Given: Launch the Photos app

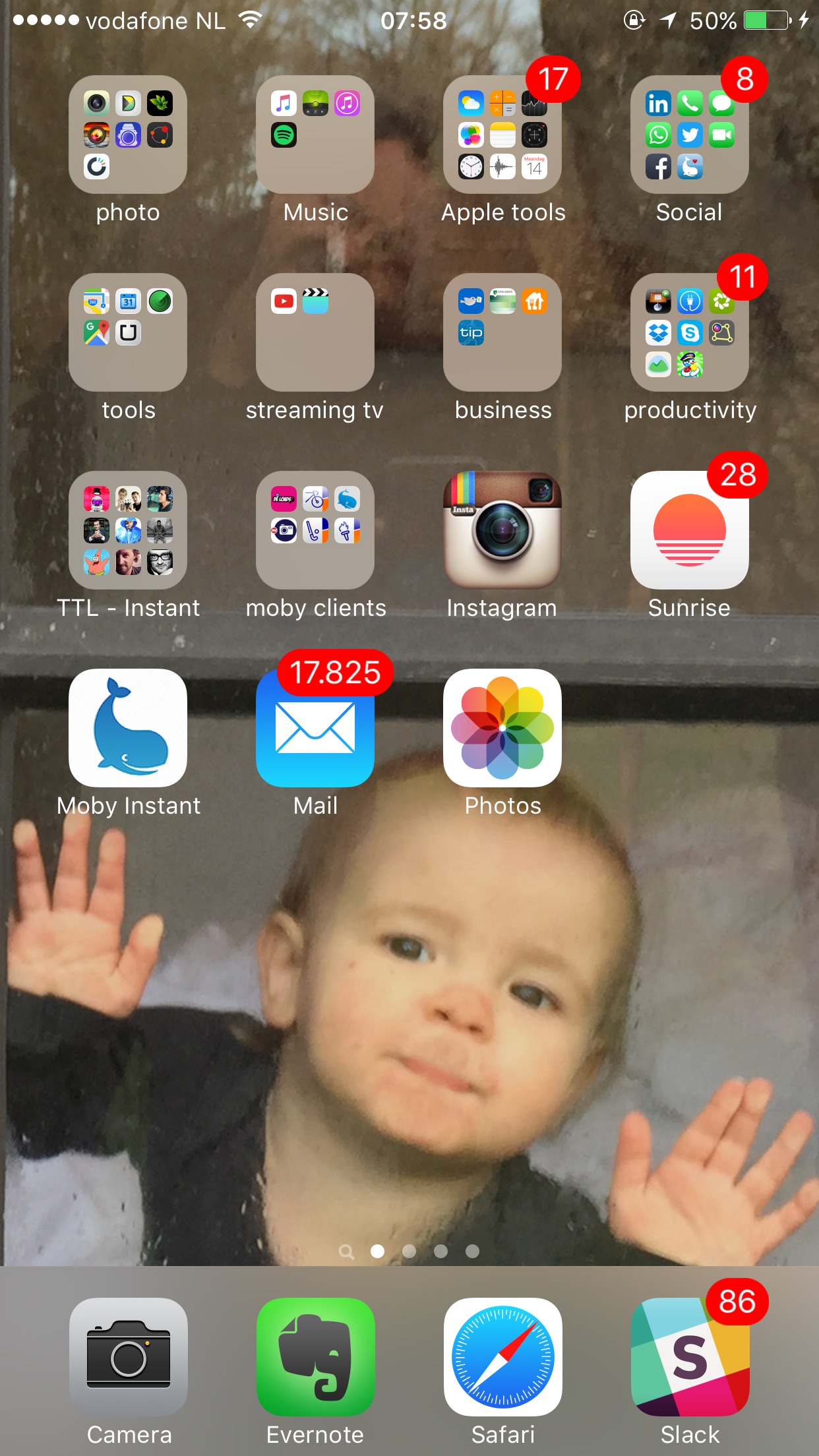Looking at the screenshot, I should (502, 728).
